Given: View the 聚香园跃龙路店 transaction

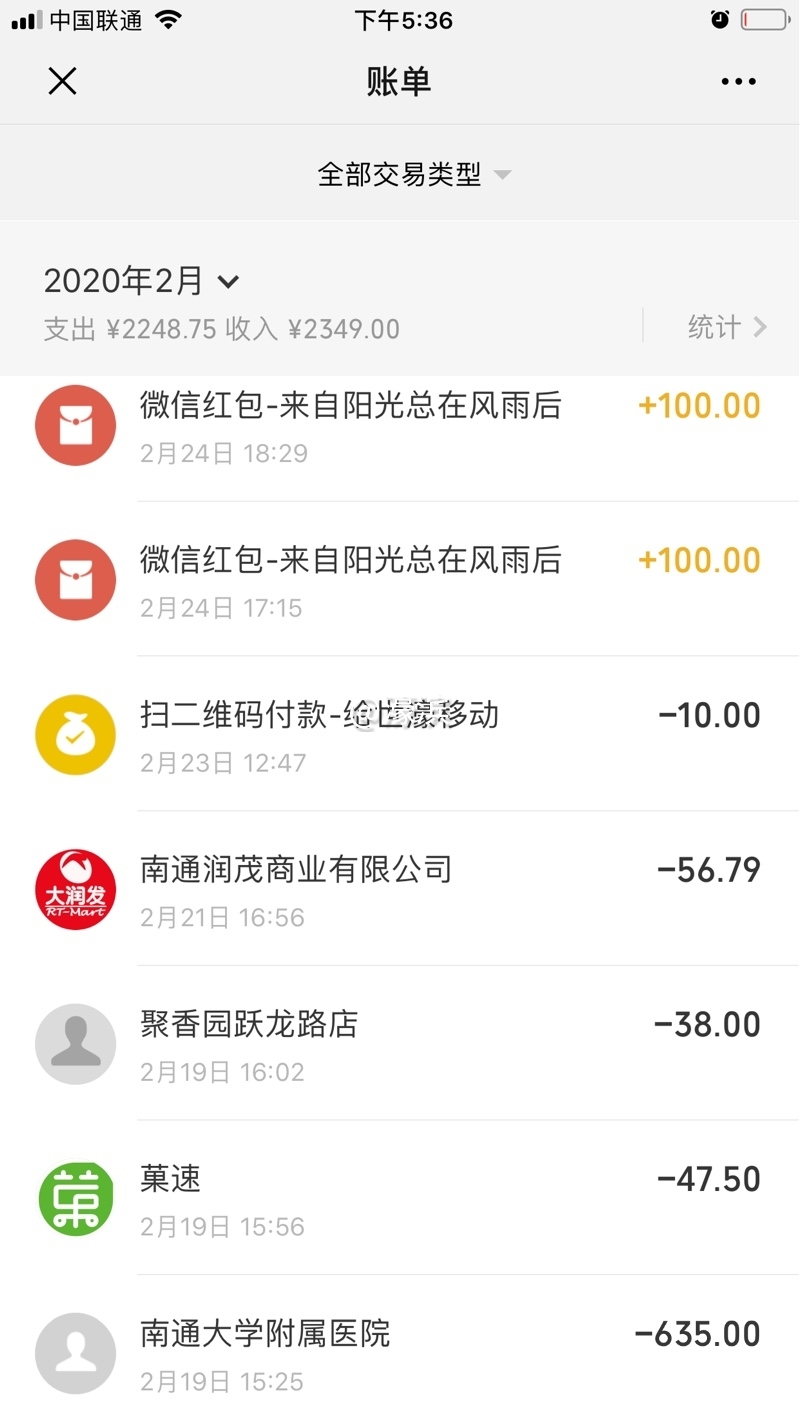Looking at the screenshot, I should [x=400, y=1044].
